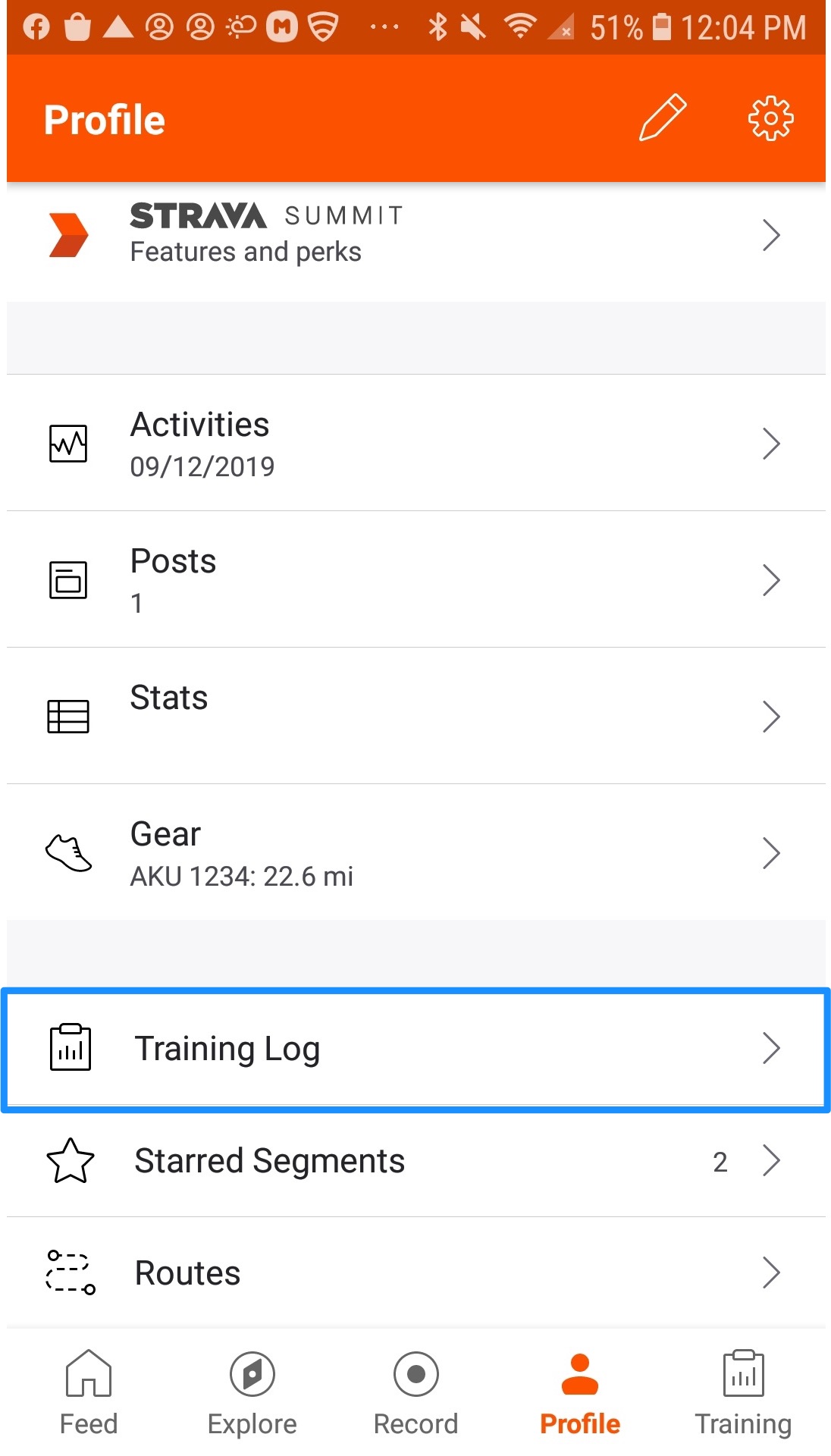Select the Routes path icon
Image resolution: width=831 pixels, height=1456 pixels.
[68, 1272]
